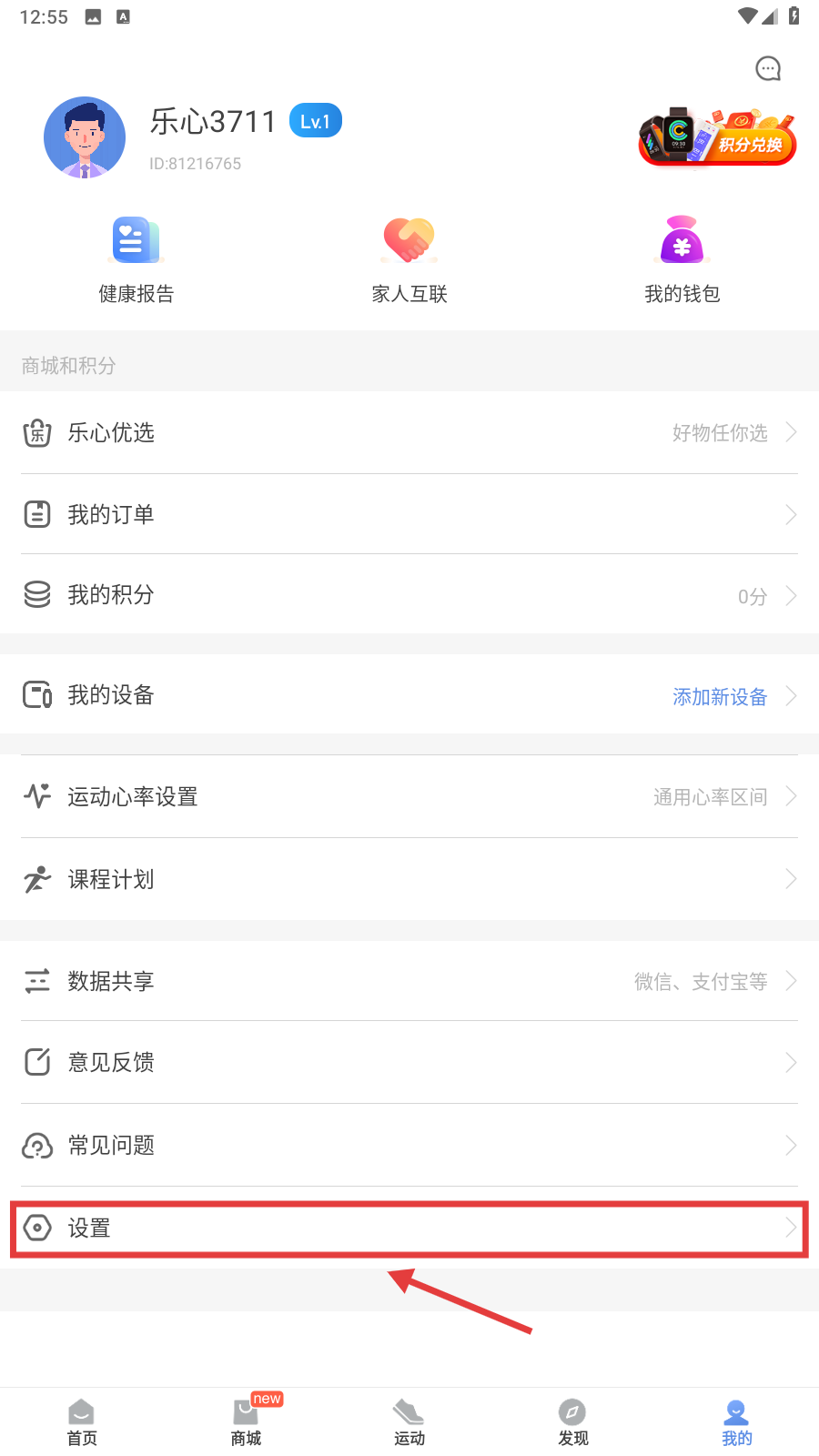
Task: Switch to the 运动 sports tab
Action: [x=409, y=1421]
